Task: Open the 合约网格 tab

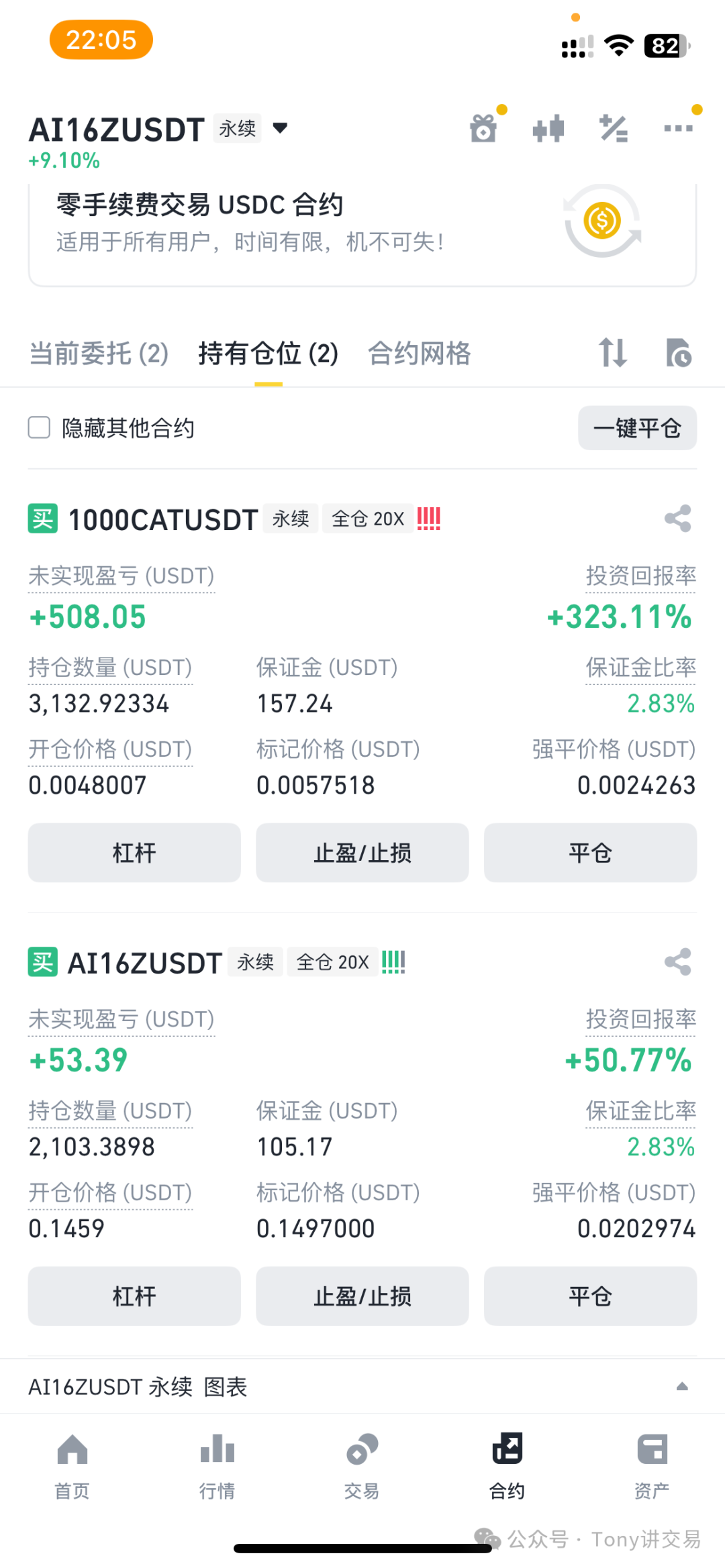Action: click(420, 354)
